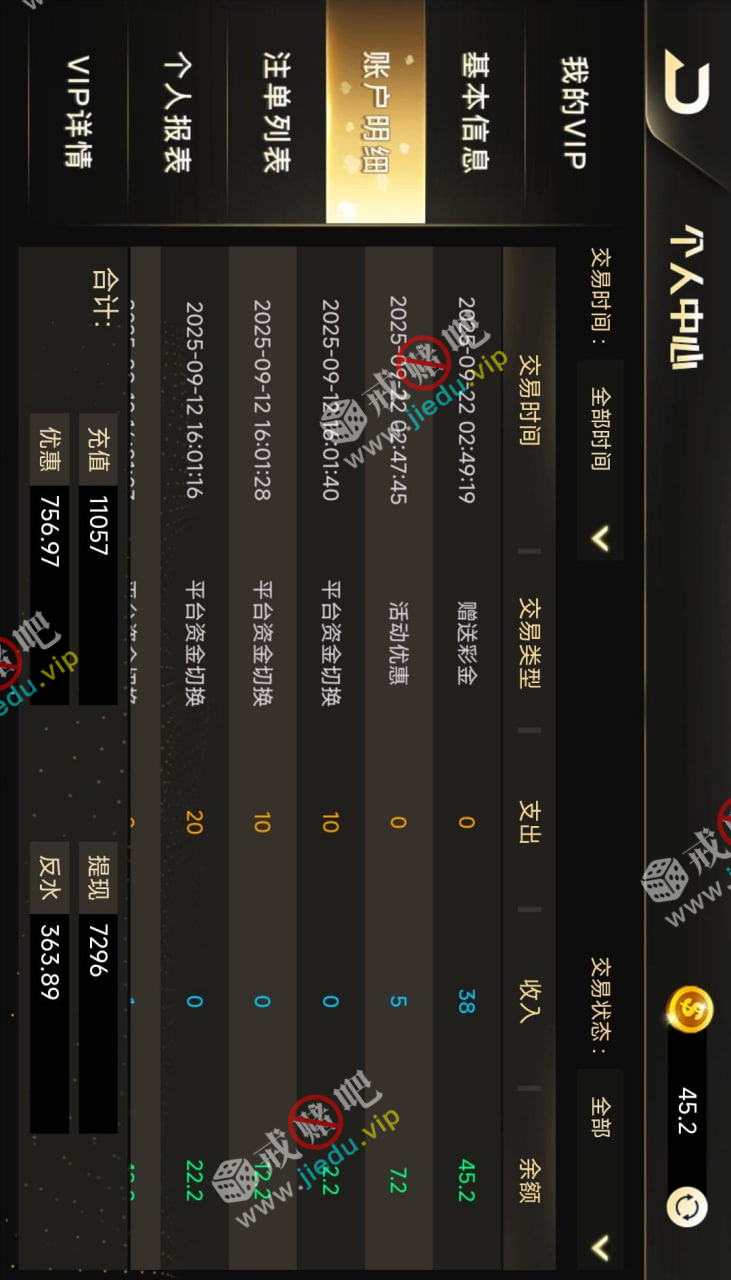Refresh the balance next to 45.2
The height and width of the screenshot is (1280, 731).
[688, 1207]
